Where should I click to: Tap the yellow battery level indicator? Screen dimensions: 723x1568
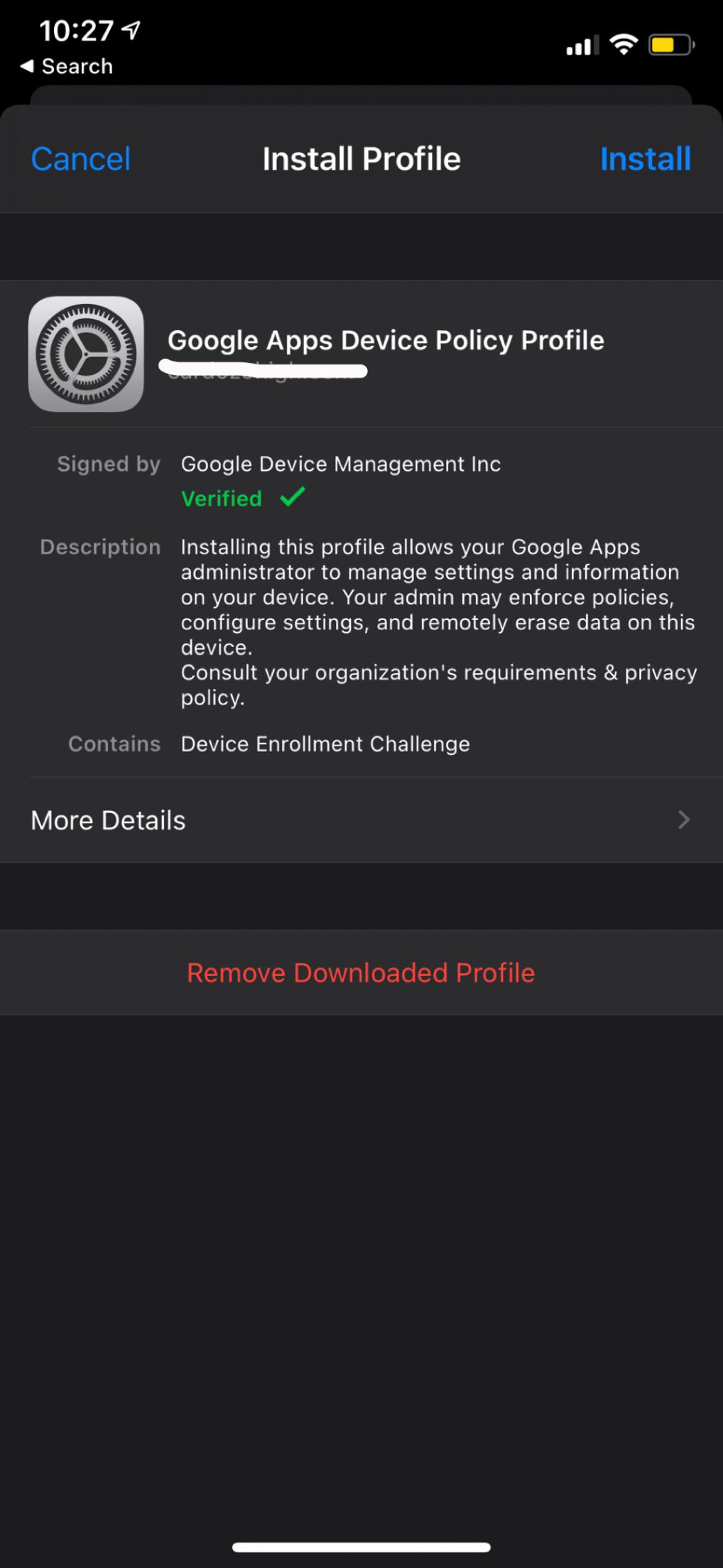668,44
